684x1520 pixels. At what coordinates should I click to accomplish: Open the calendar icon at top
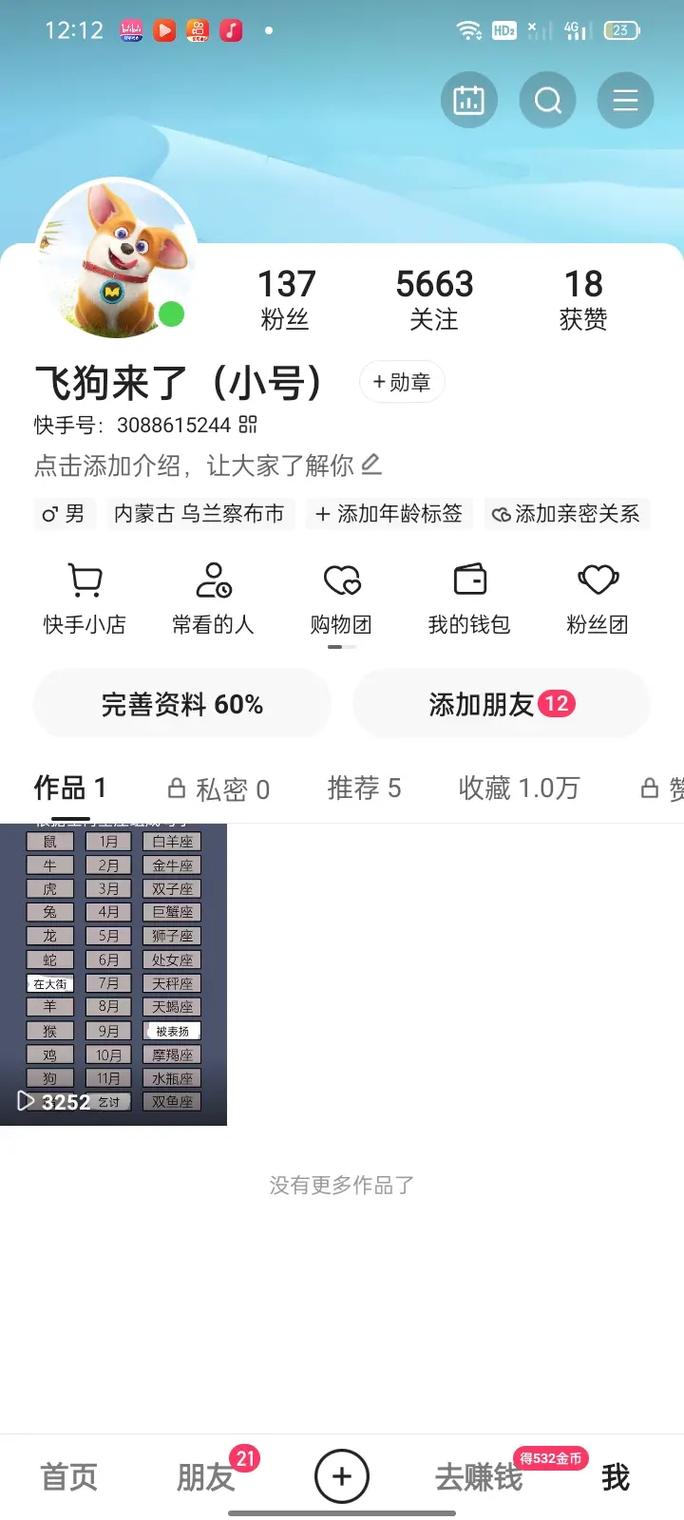coord(469,100)
